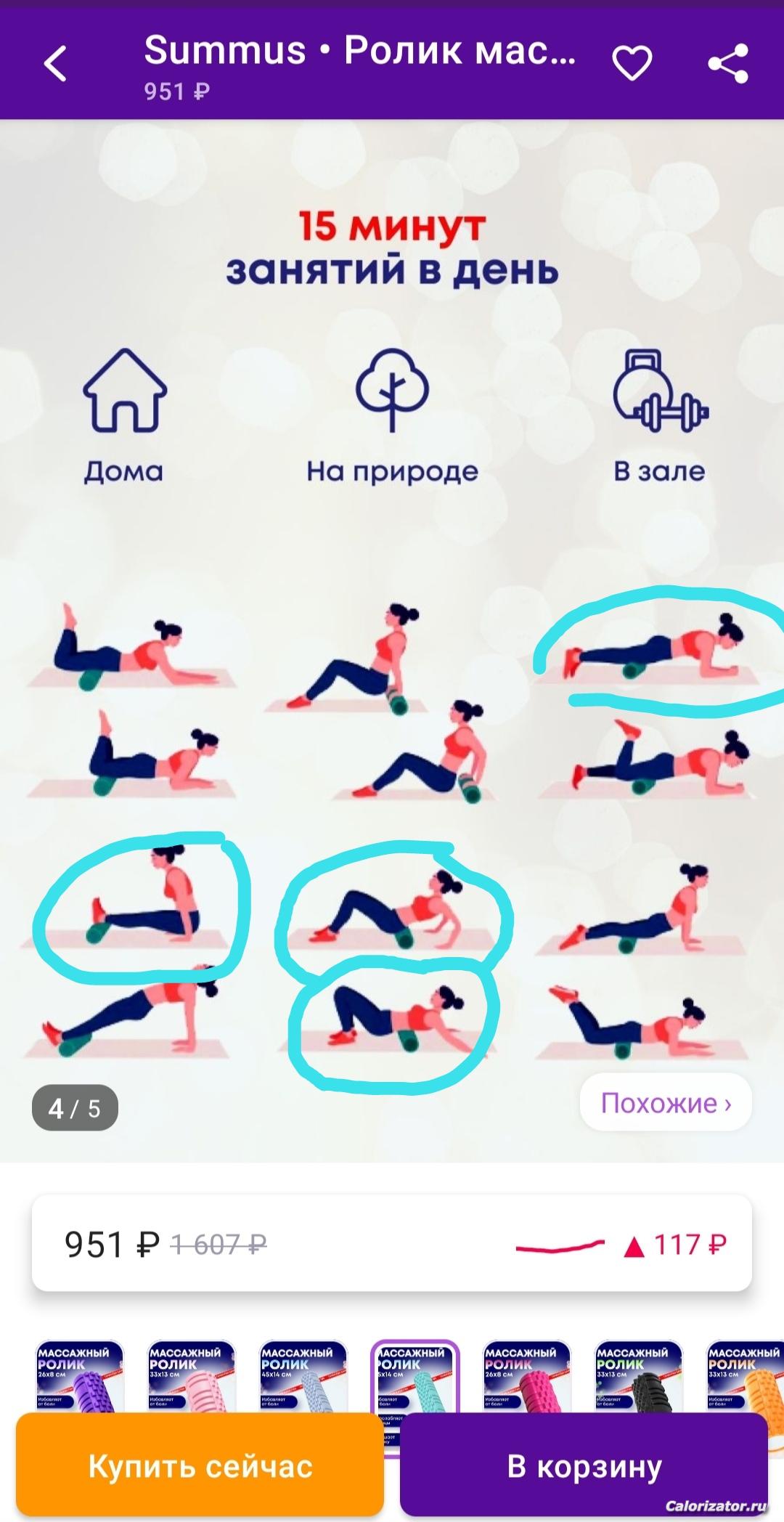The image size is (784, 1522).
Task: Tap Купить сейчас to buy now
Action: (x=200, y=1467)
